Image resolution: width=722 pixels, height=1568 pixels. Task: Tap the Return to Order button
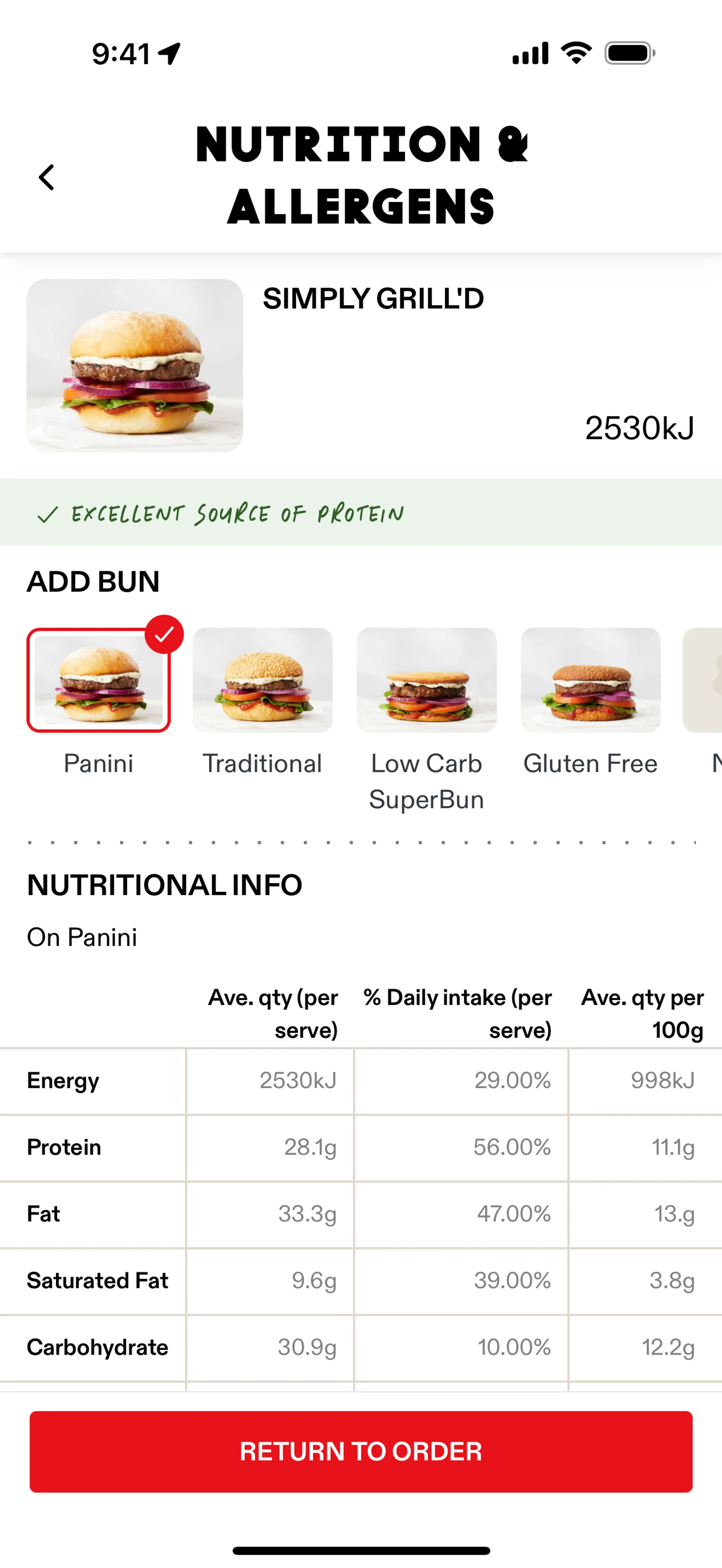tap(361, 1452)
